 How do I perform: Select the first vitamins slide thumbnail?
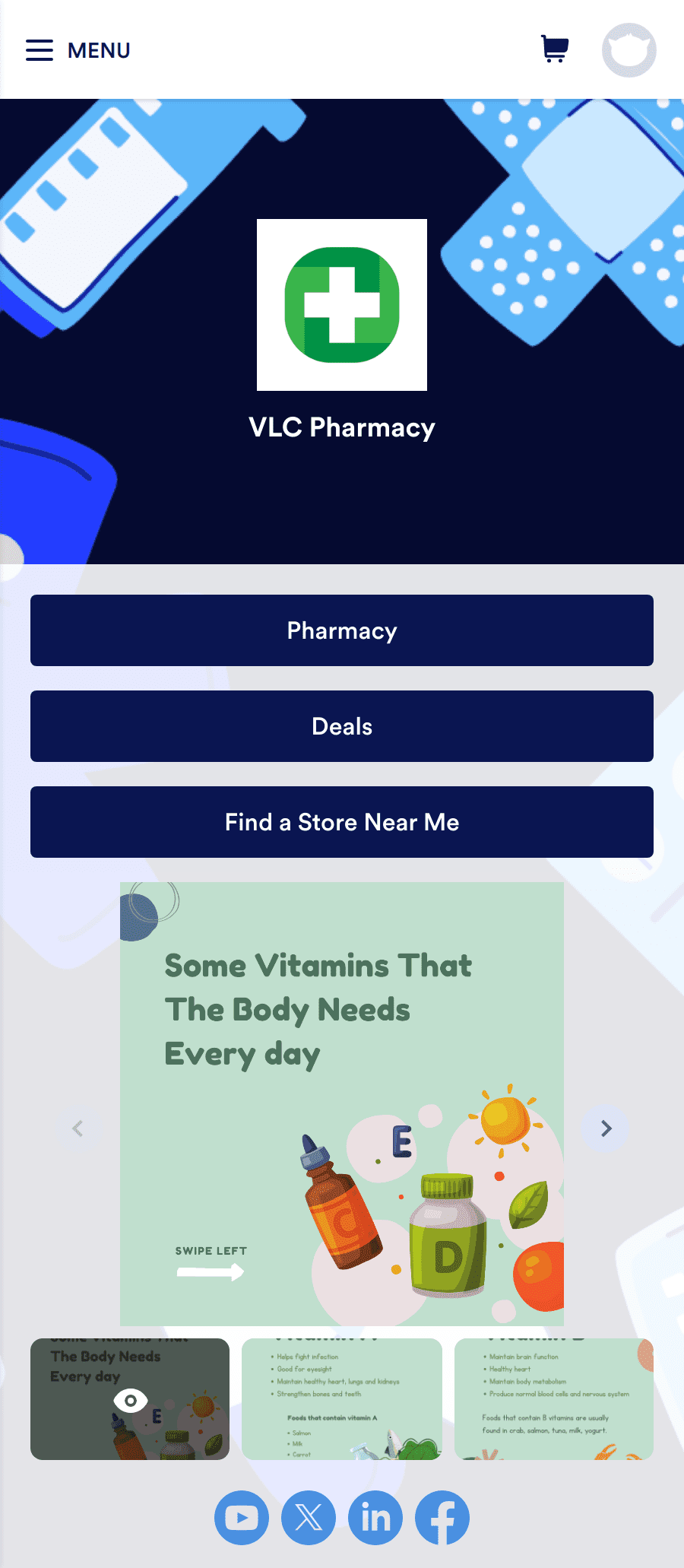(x=130, y=1399)
